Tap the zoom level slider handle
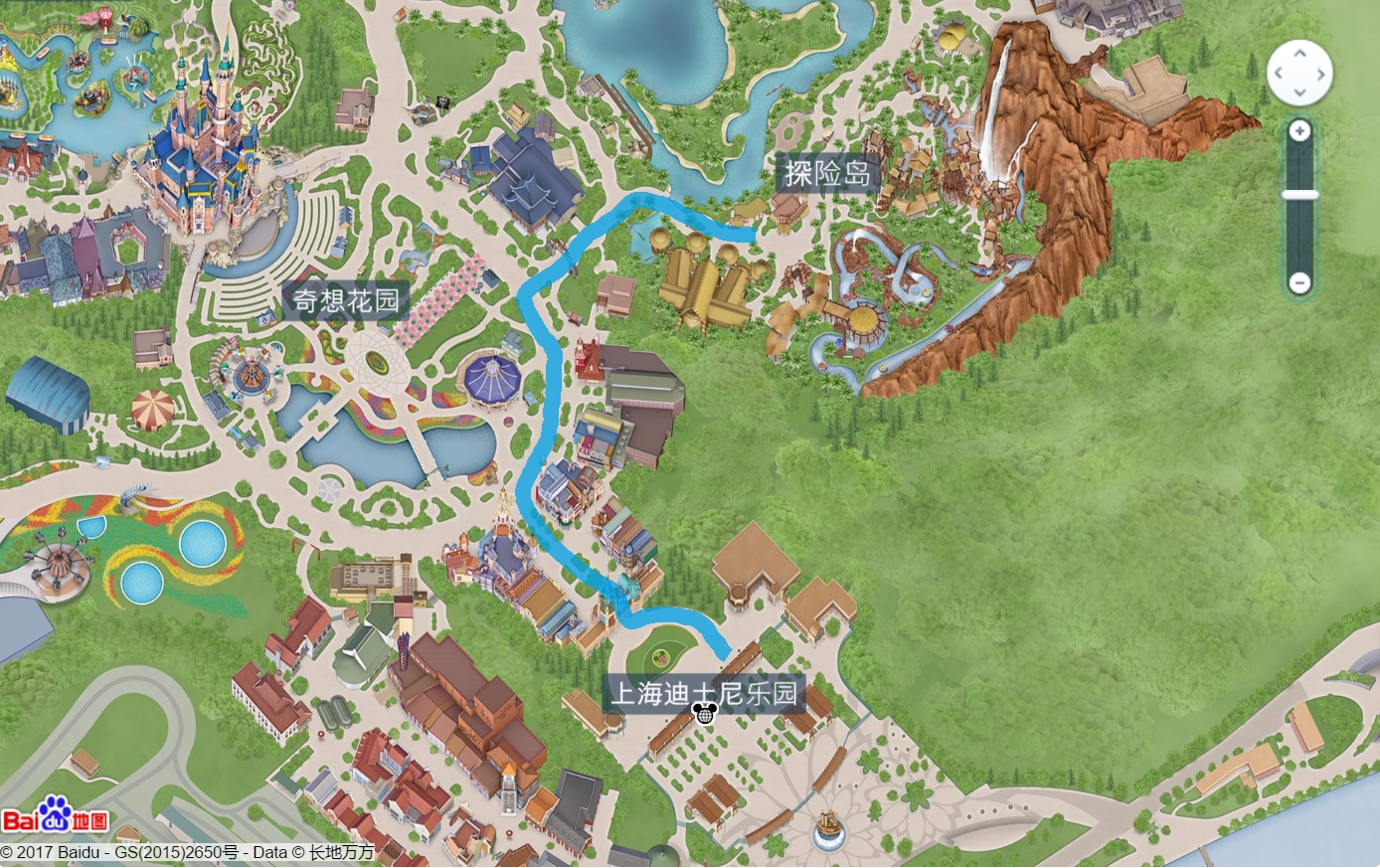 pyautogui.click(x=1299, y=195)
